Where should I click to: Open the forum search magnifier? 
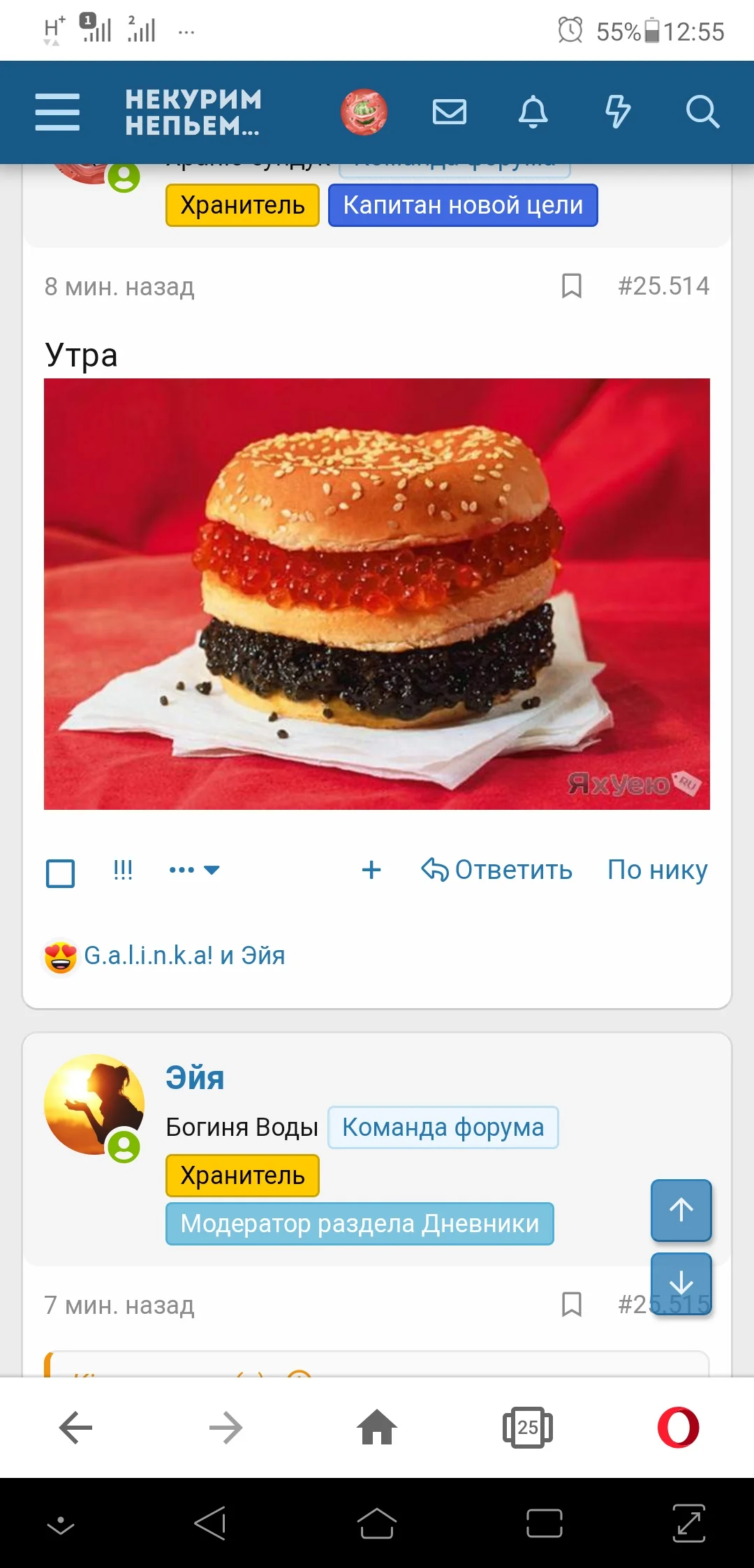point(703,112)
